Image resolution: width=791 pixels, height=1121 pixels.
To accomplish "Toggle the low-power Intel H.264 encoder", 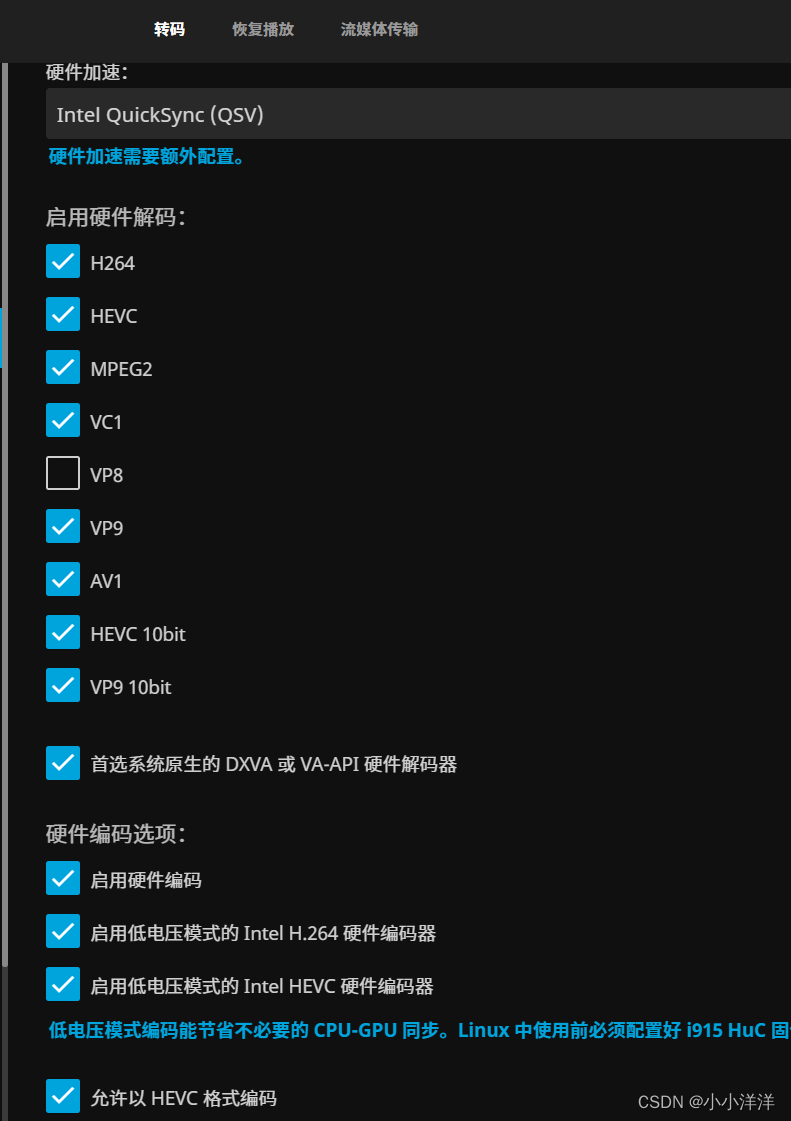I will 62,931.
